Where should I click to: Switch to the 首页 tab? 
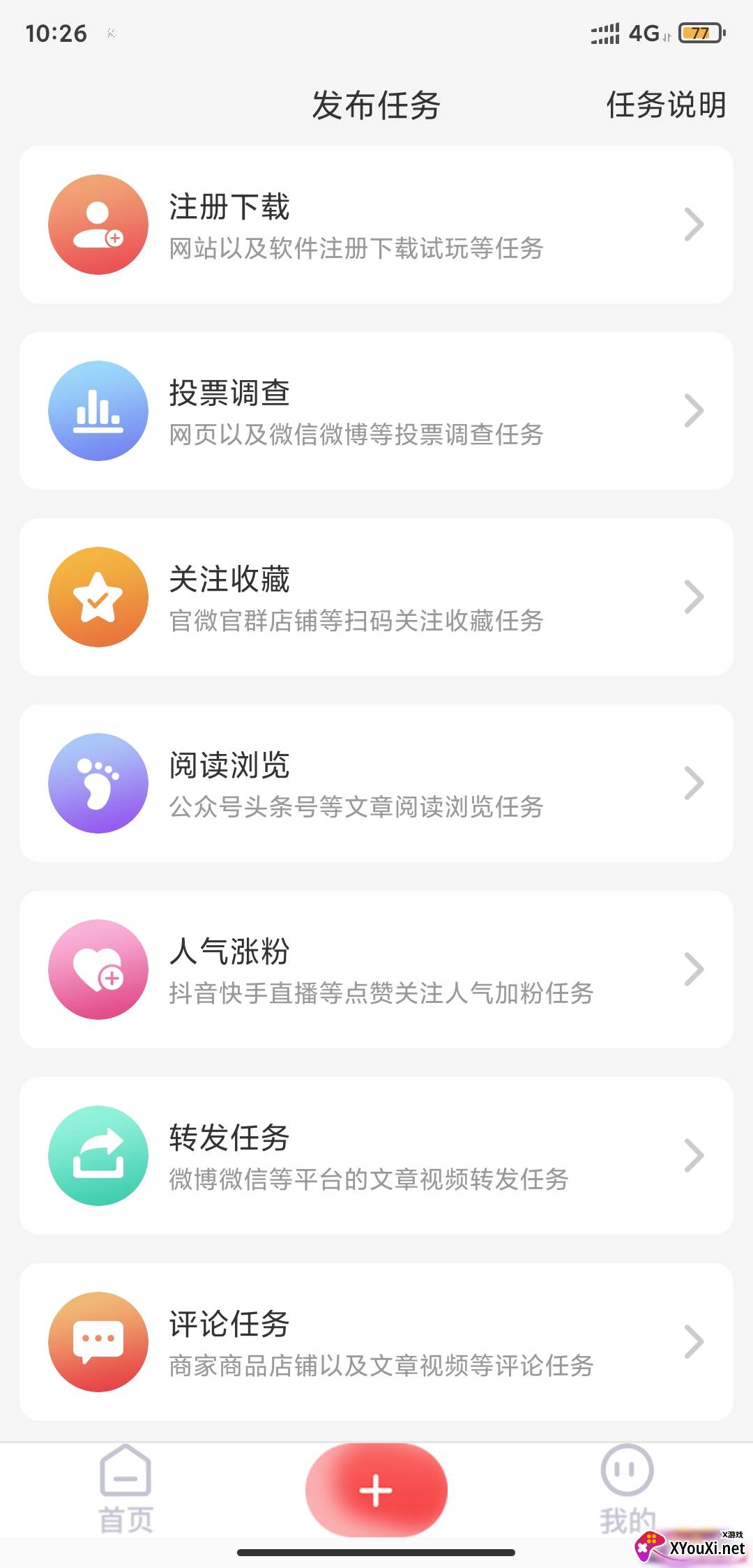(x=125, y=1490)
